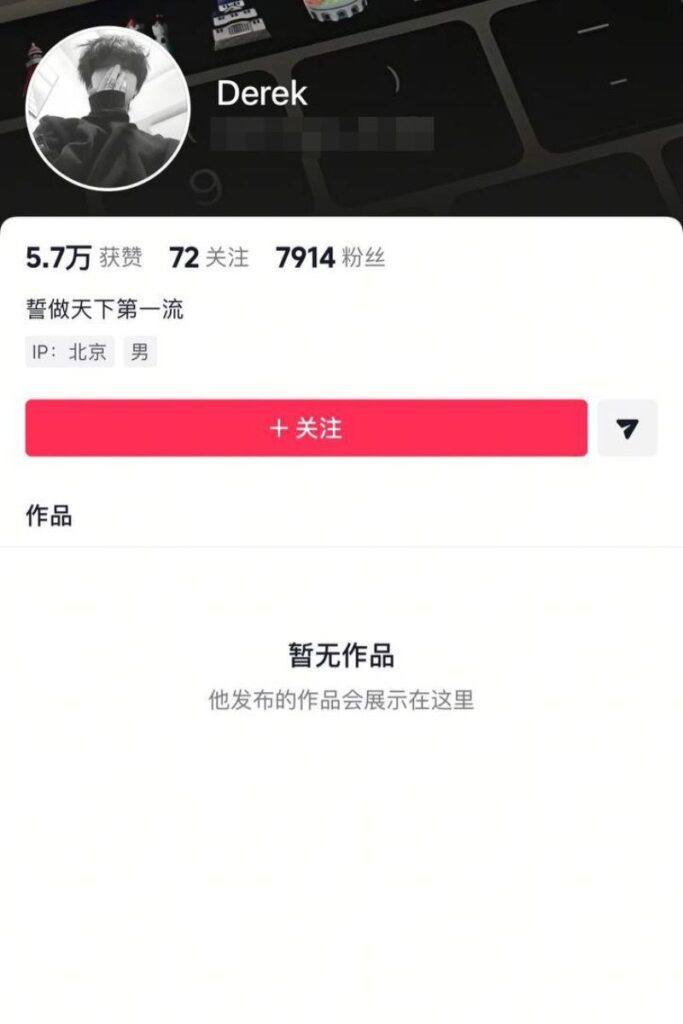This screenshot has width=683, height=1024.
Task: Follow Derek with the red 关注 button
Action: tap(306, 428)
